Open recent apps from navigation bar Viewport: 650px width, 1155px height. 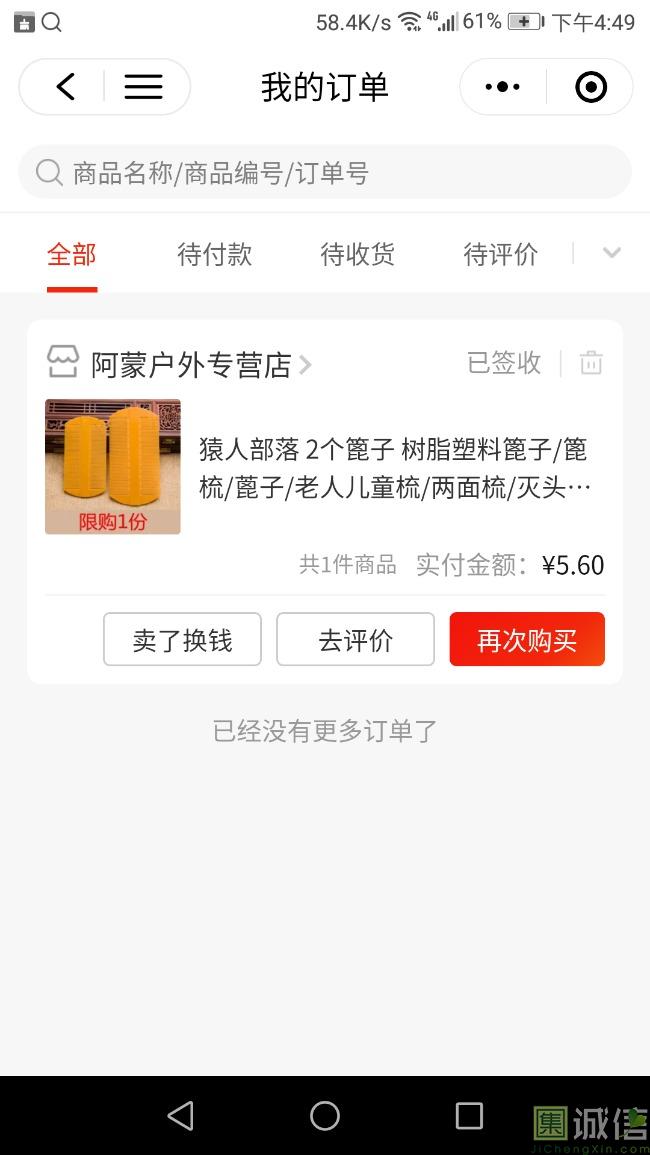tap(468, 1116)
